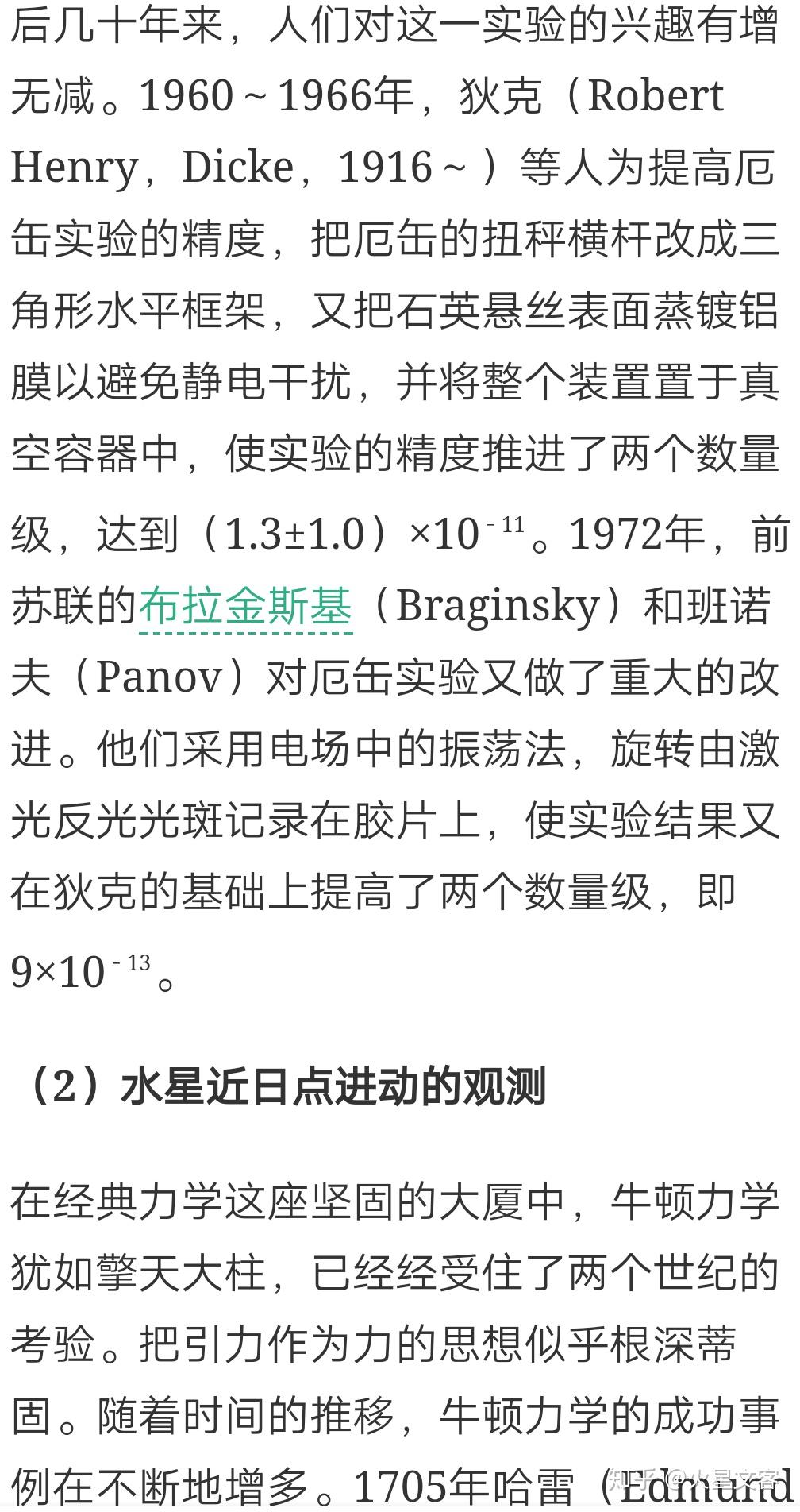800x1512 pixels.
Task: Open the 布拉金斯基 link
Action: tap(245, 607)
